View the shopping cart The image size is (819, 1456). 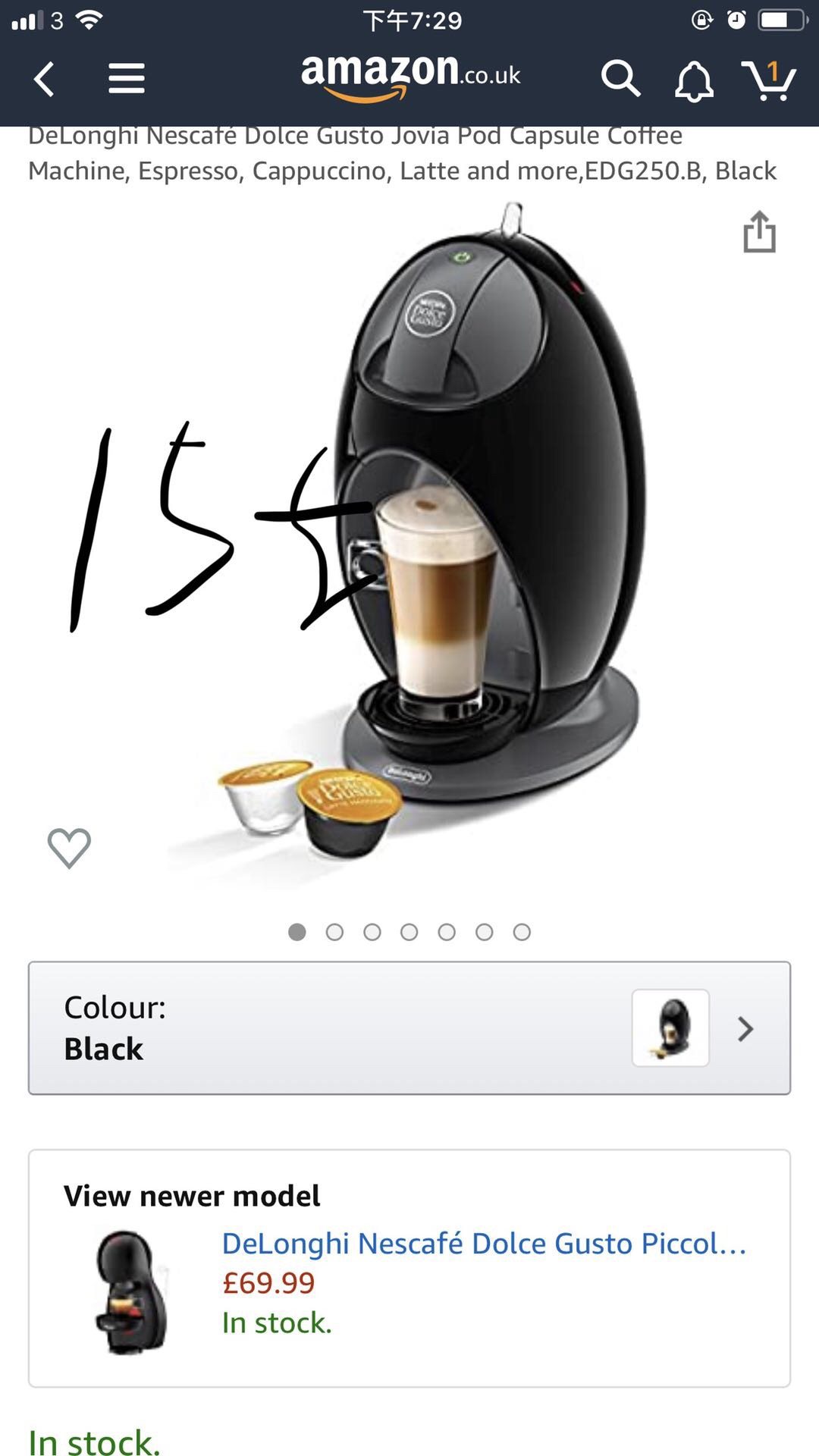[x=769, y=80]
